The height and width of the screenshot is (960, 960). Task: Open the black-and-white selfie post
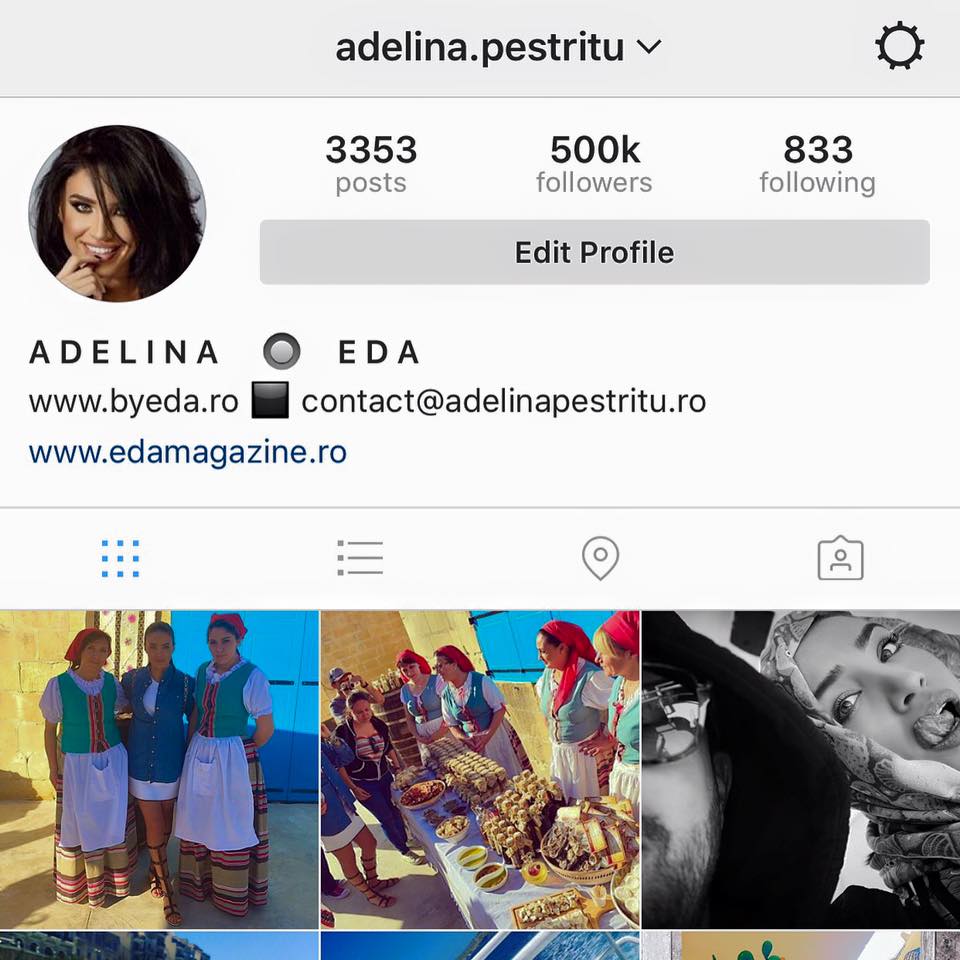click(801, 770)
